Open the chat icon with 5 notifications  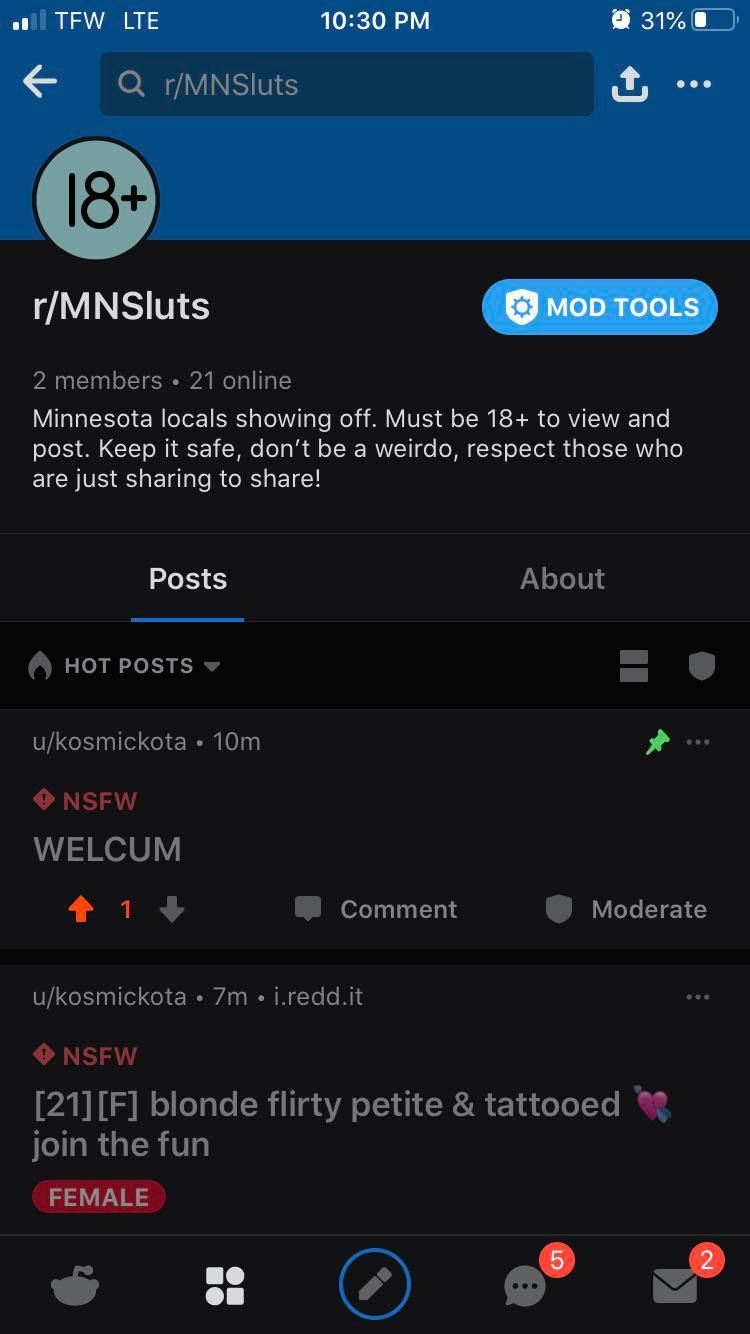(524, 1285)
